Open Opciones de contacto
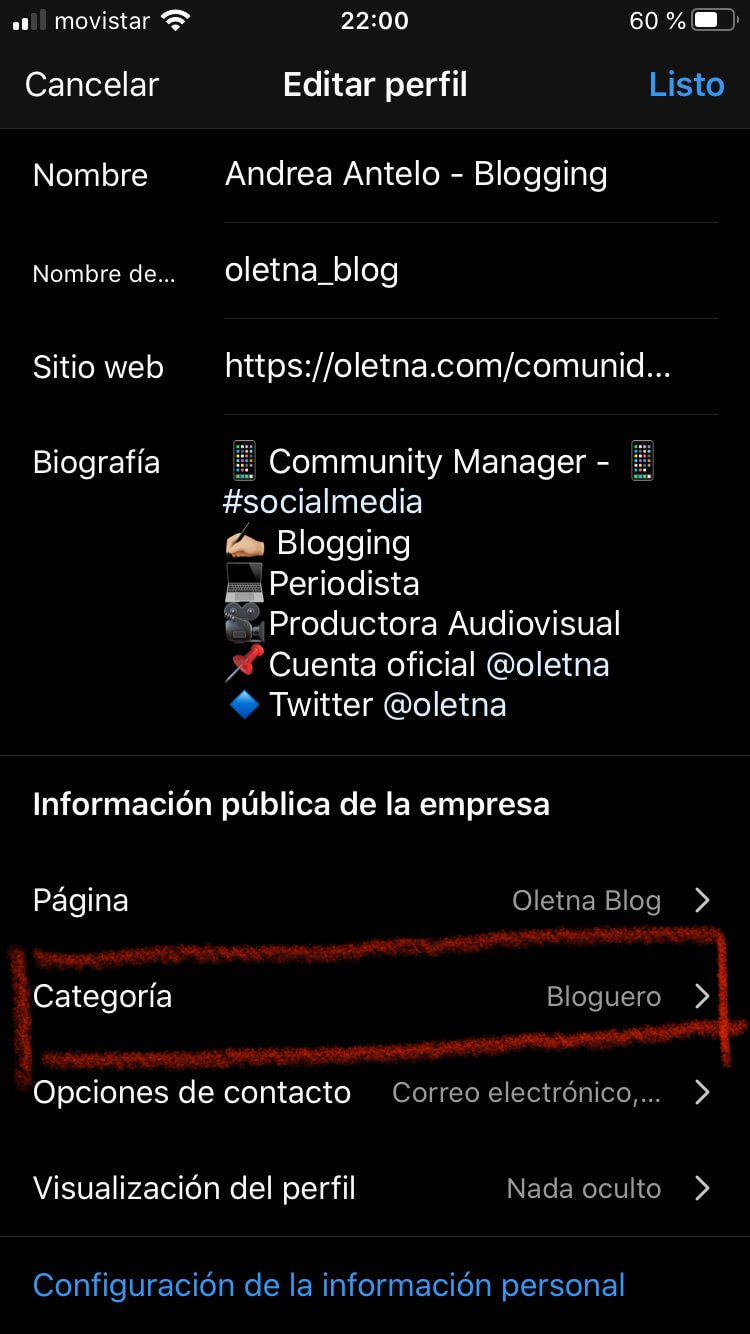 (x=375, y=1092)
